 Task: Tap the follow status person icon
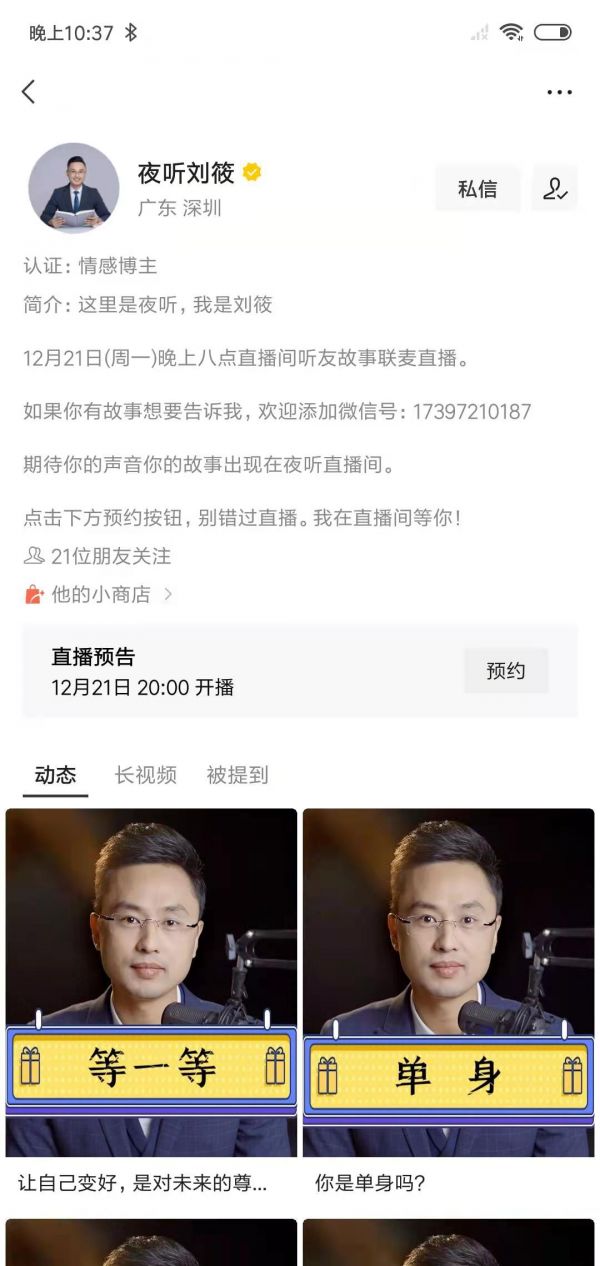point(555,189)
